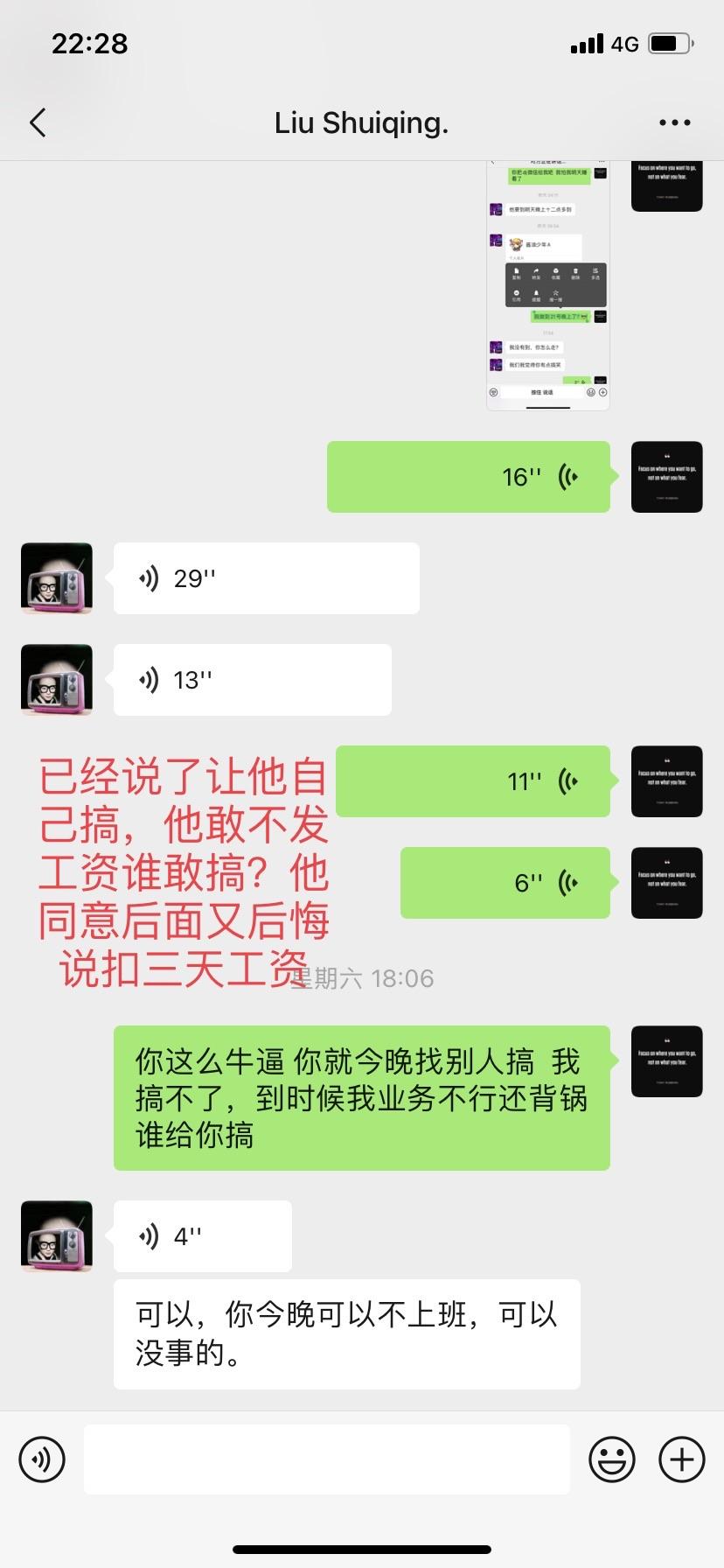Open the shared chat screenshot image
The height and width of the screenshot is (1568, 724).
point(547,284)
